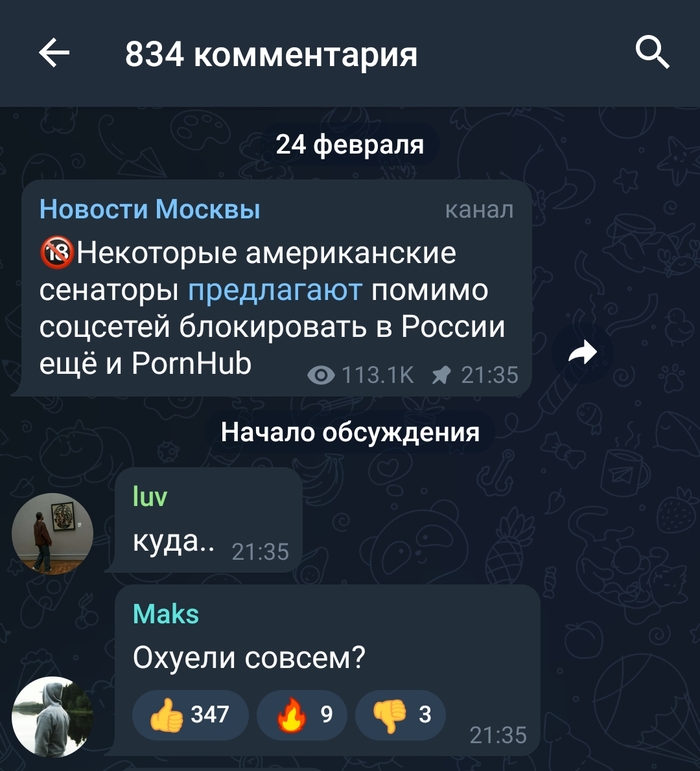Search within the comments
The width and height of the screenshot is (700, 771).
(652, 53)
